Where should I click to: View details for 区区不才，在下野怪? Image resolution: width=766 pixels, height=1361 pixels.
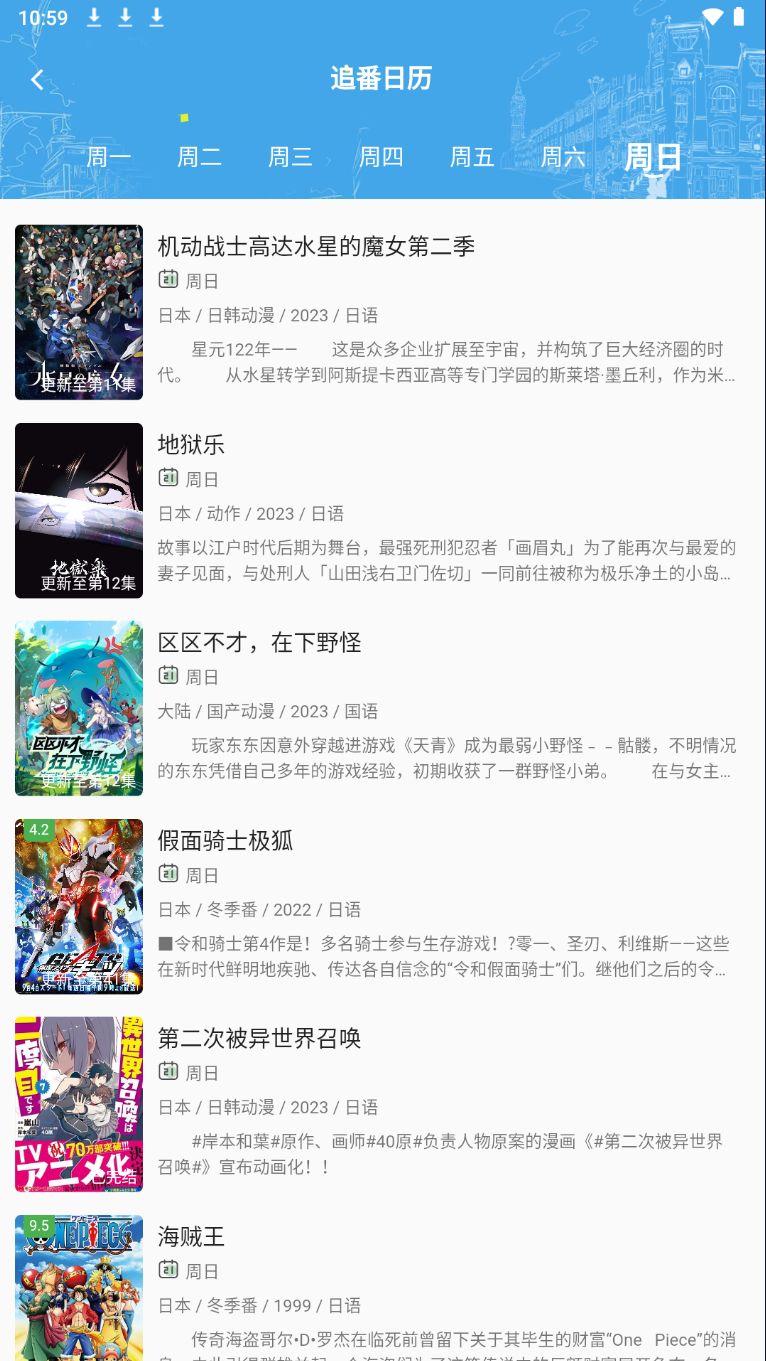pyautogui.click(x=259, y=642)
